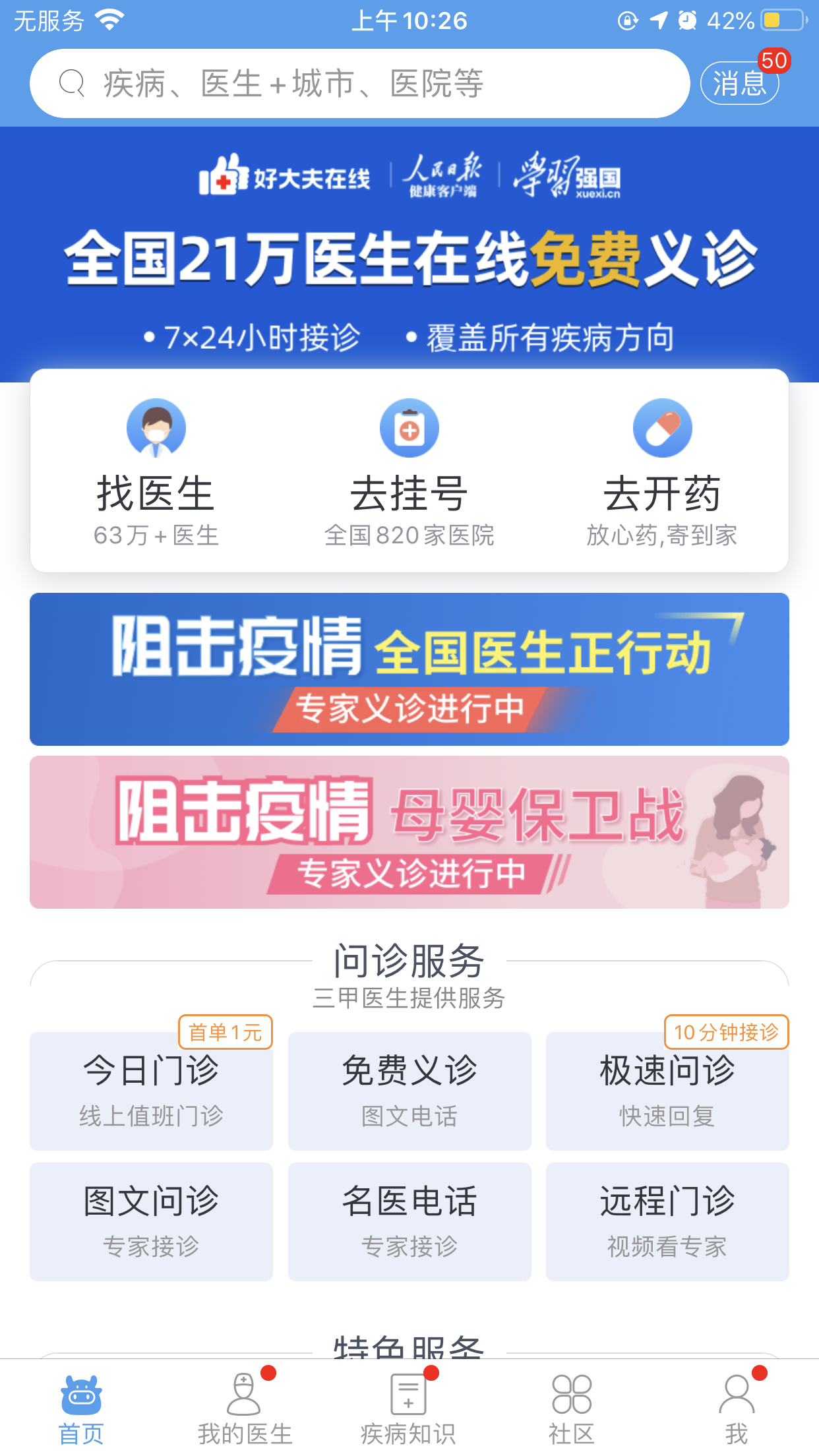Open 去挂号 hospital registration
Image resolution: width=819 pixels, height=1456 pixels.
(x=409, y=471)
